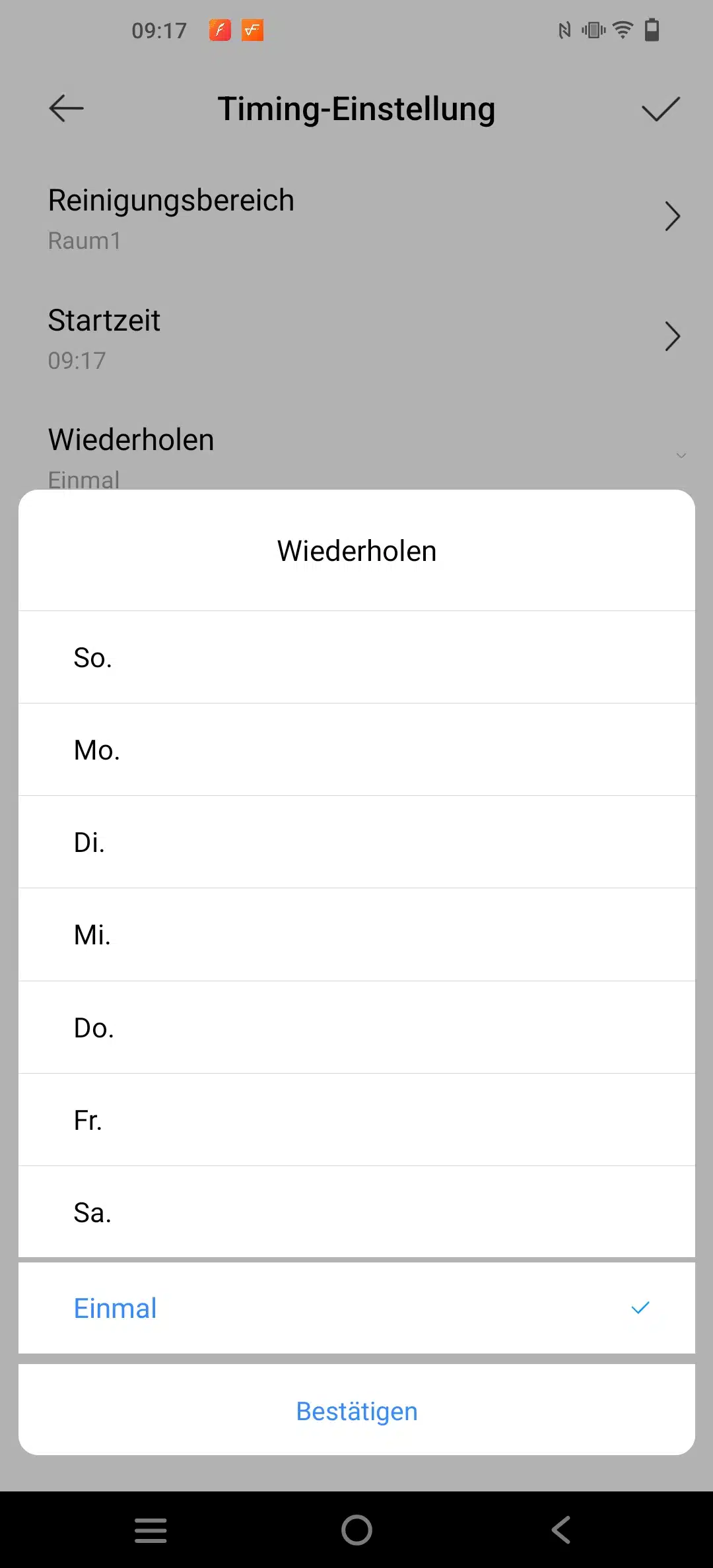The height and width of the screenshot is (1568, 713).
Task: Choose Fr. in repeat list
Action: [356, 1120]
